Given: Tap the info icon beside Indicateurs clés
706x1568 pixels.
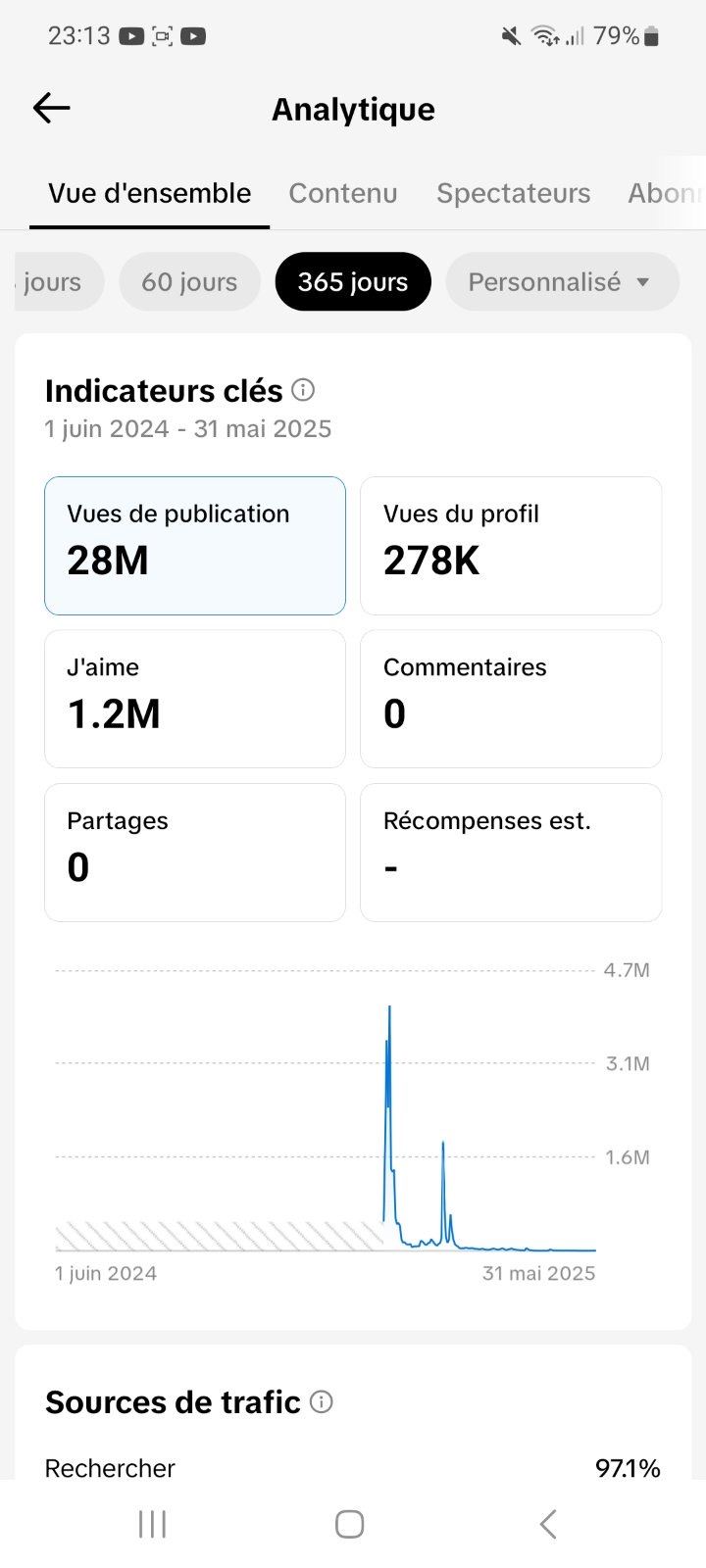Looking at the screenshot, I should [x=304, y=390].
